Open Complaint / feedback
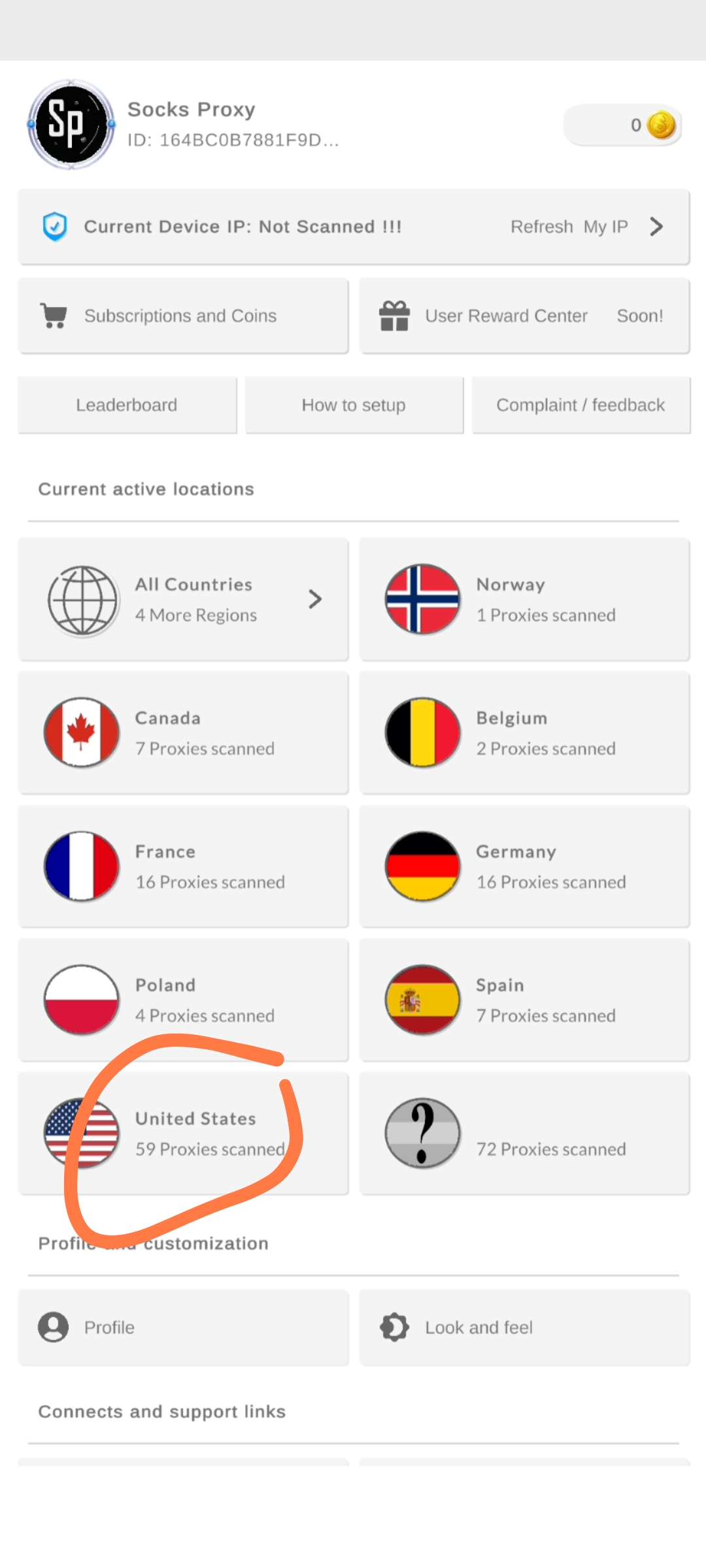This screenshot has height=1568, width=706. 580,405
